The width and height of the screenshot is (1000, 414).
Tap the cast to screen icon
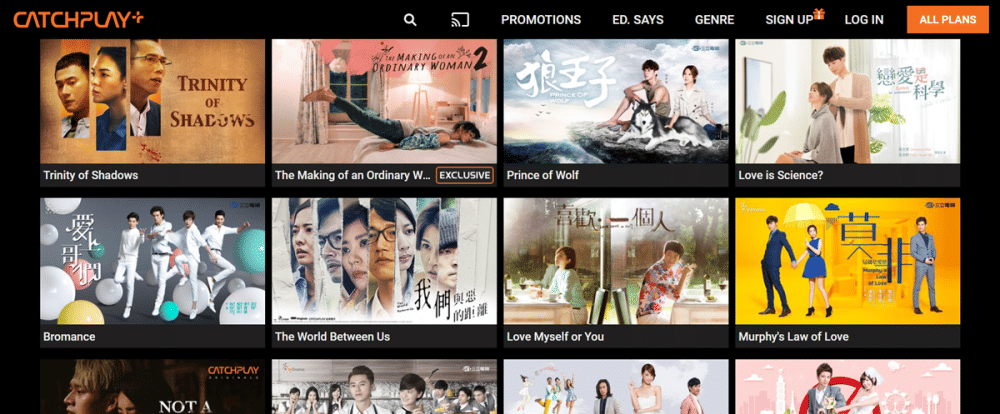coord(460,20)
